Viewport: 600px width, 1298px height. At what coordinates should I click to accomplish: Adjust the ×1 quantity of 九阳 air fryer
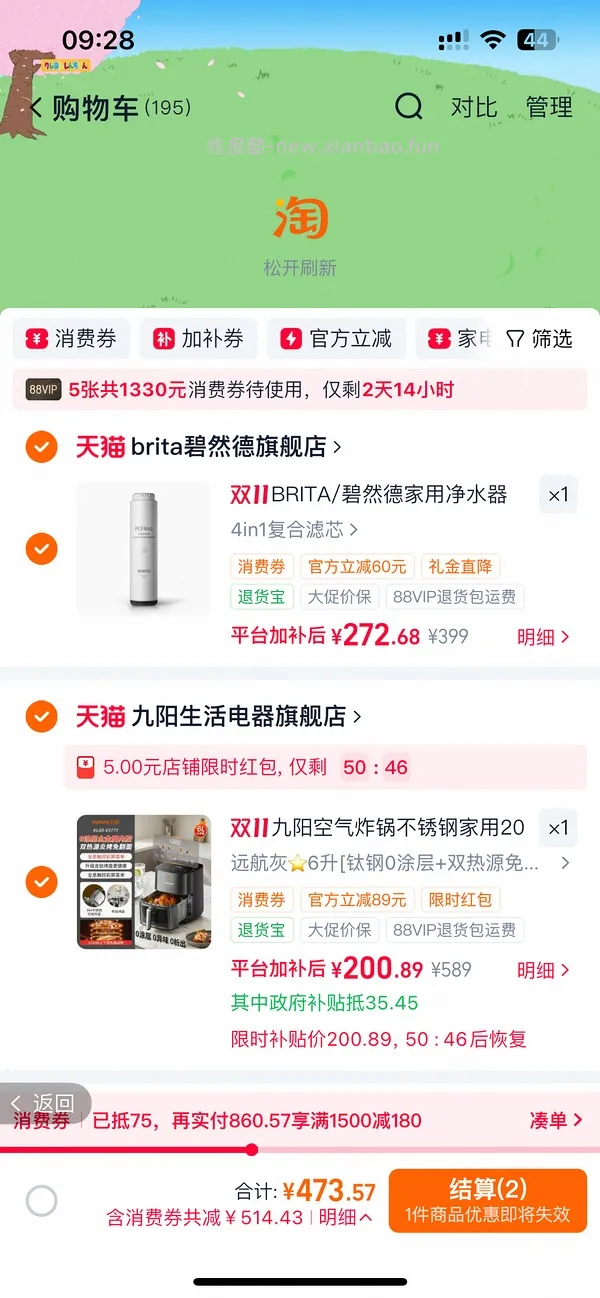pyautogui.click(x=558, y=828)
